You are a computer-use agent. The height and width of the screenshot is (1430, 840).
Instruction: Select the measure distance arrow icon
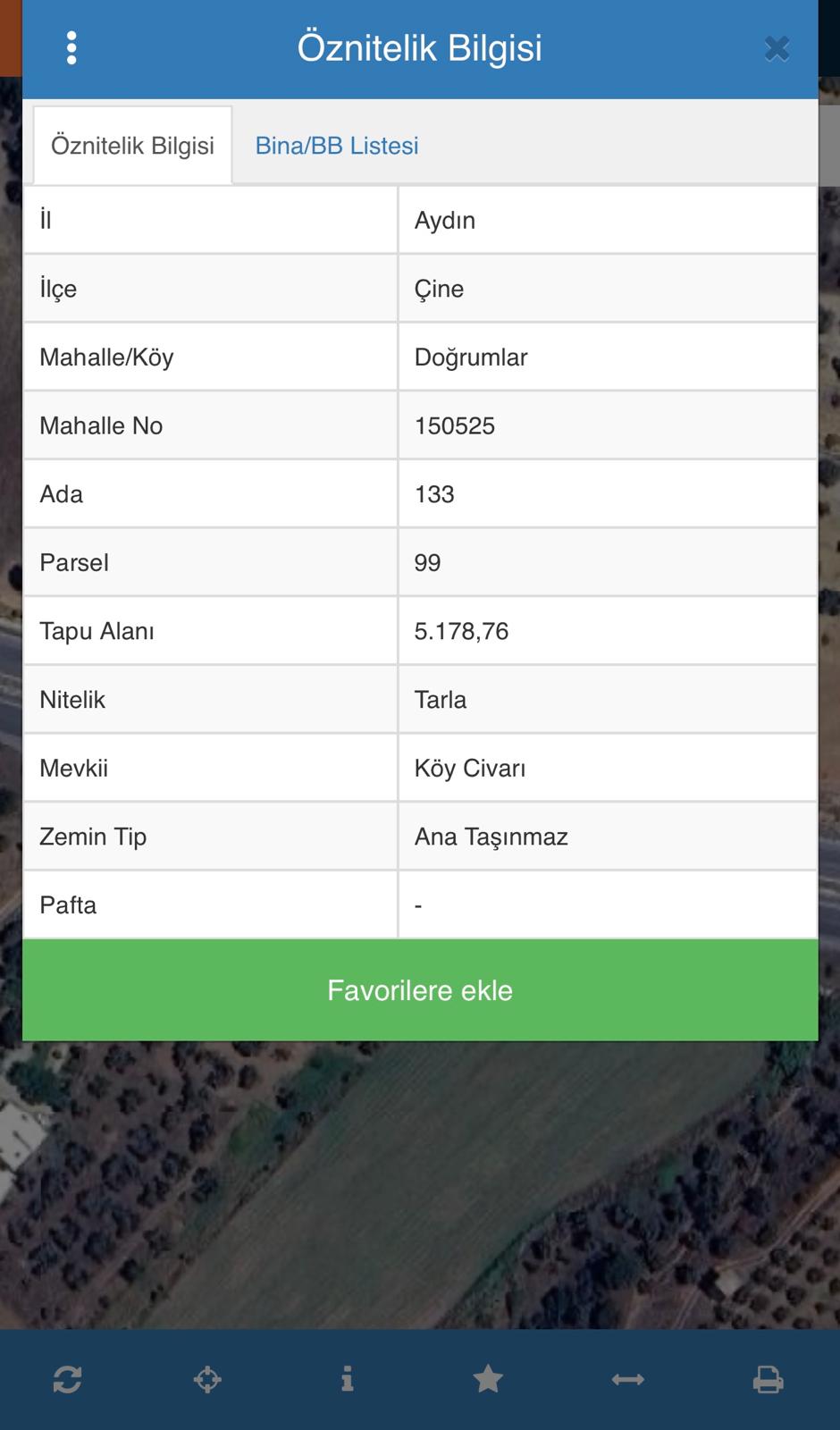(627, 1379)
